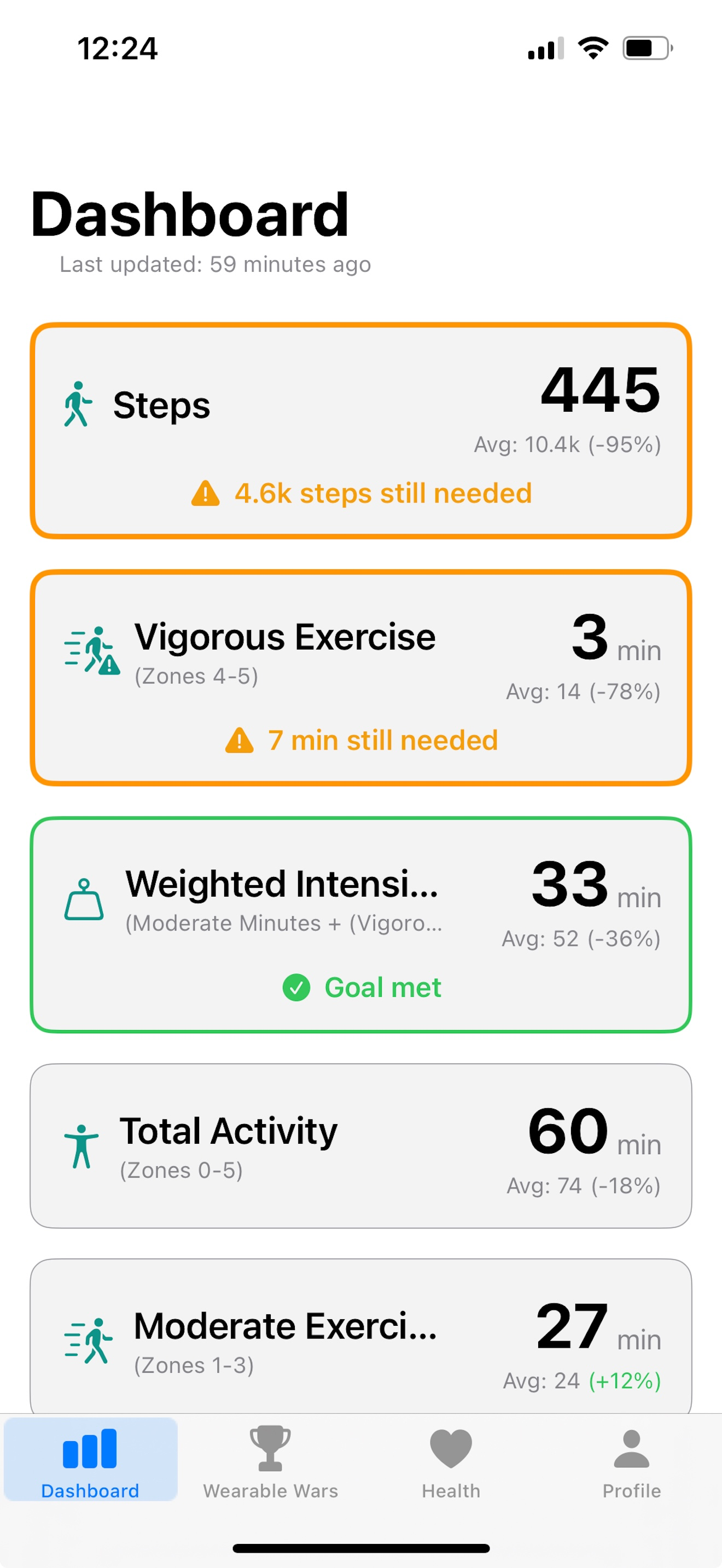722x1568 pixels.
Task: Tap the warning triangle next to steps needed
Action: click(x=206, y=493)
